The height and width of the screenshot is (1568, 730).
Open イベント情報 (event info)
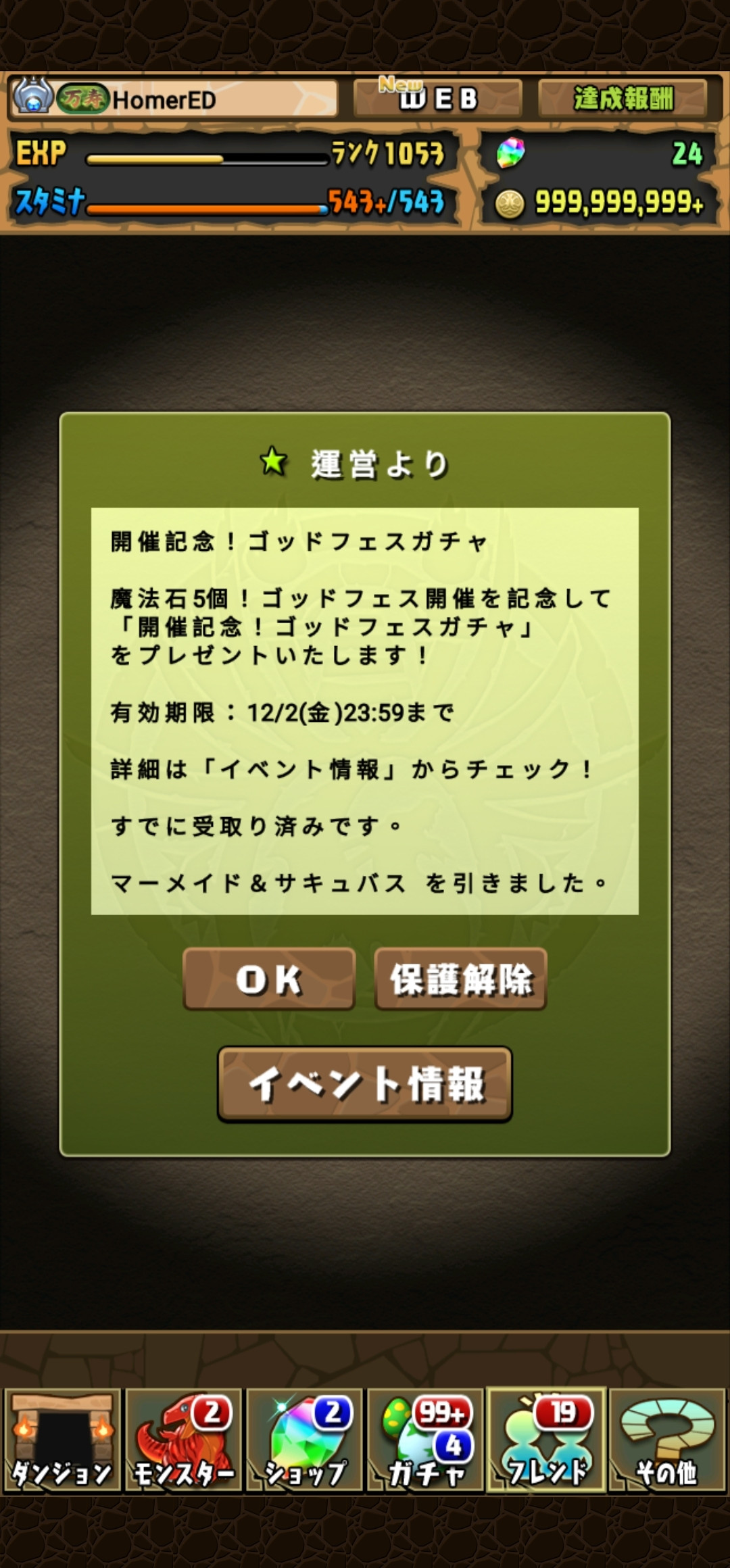pos(365,1084)
